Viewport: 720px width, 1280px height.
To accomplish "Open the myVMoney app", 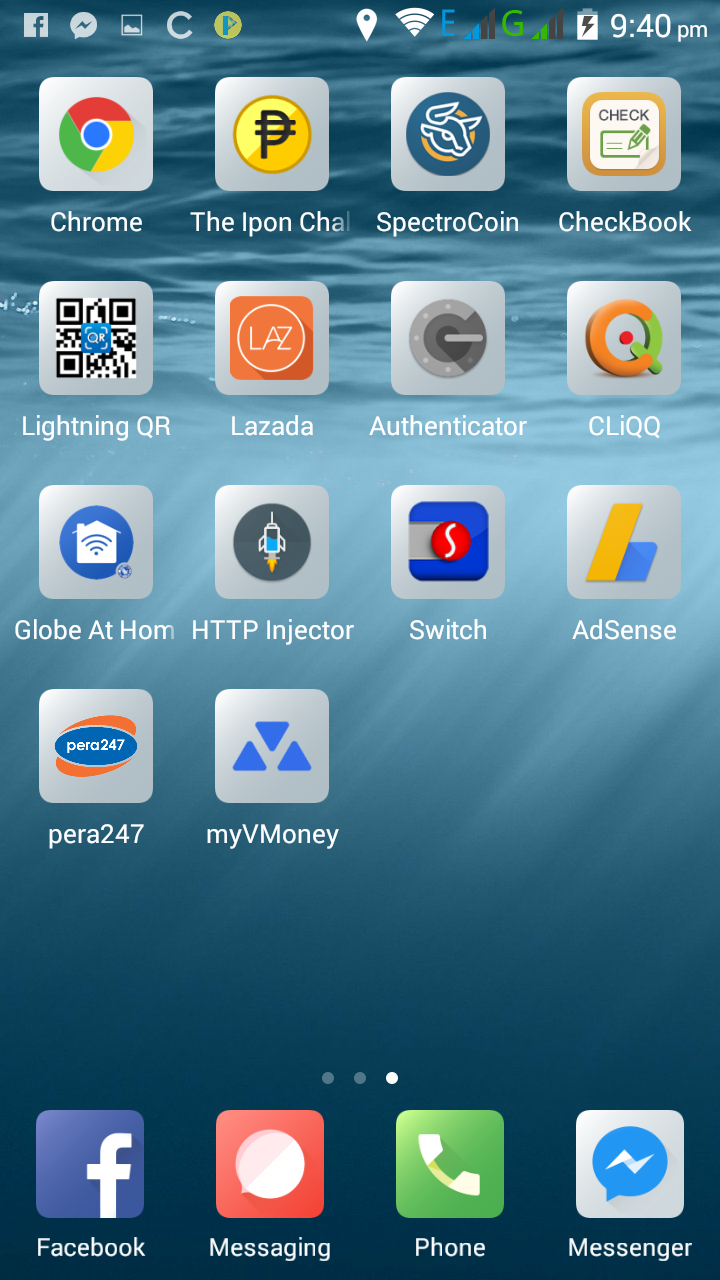I will click(x=272, y=746).
